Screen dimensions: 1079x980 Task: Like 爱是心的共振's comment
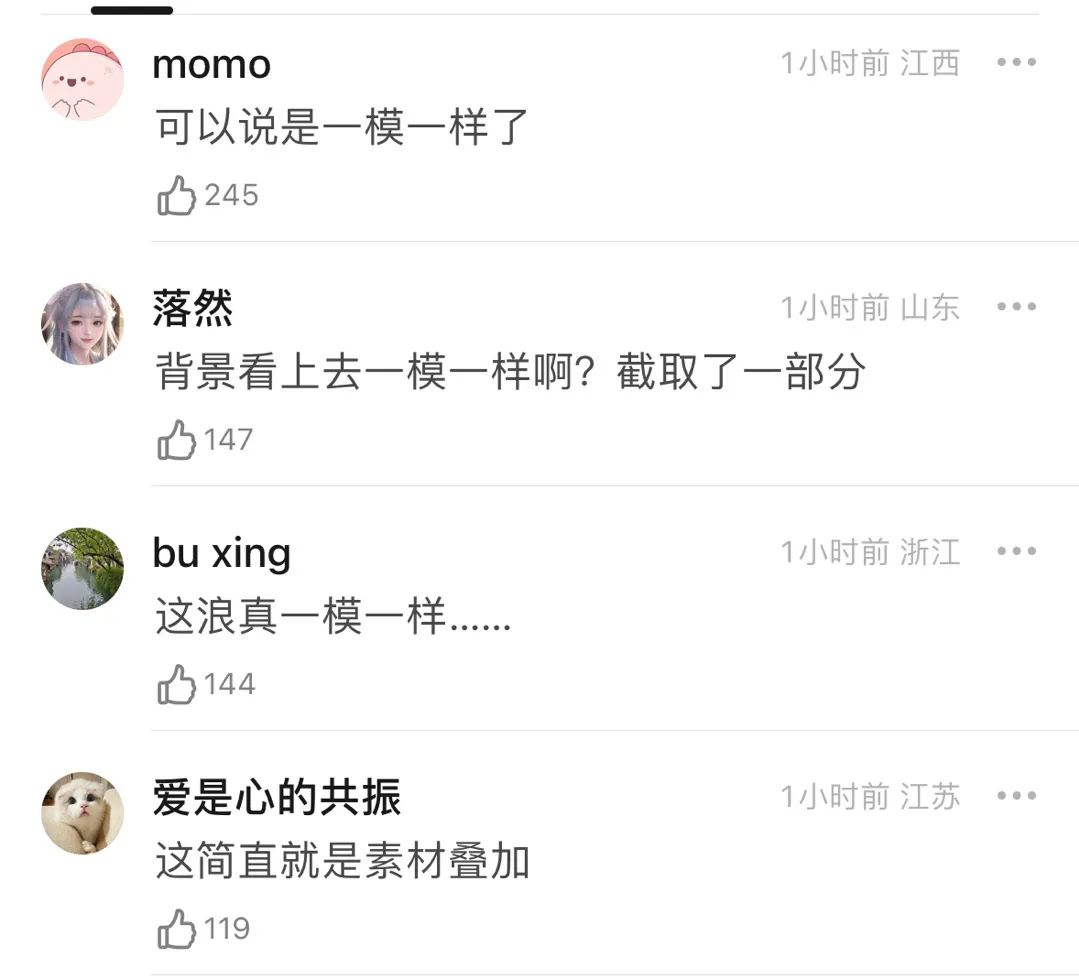[178, 929]
